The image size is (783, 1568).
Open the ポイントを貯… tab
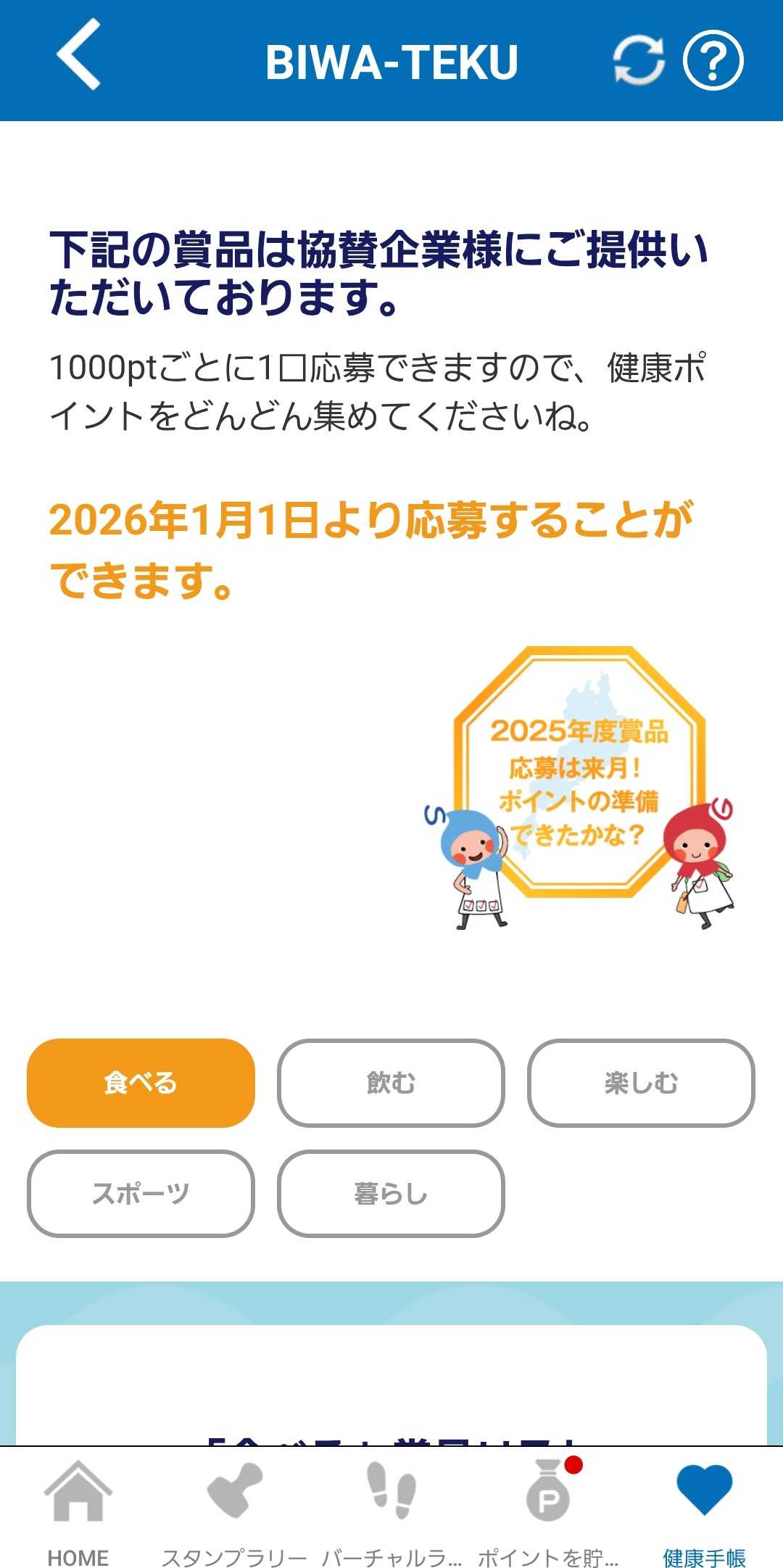[548, 1510]
